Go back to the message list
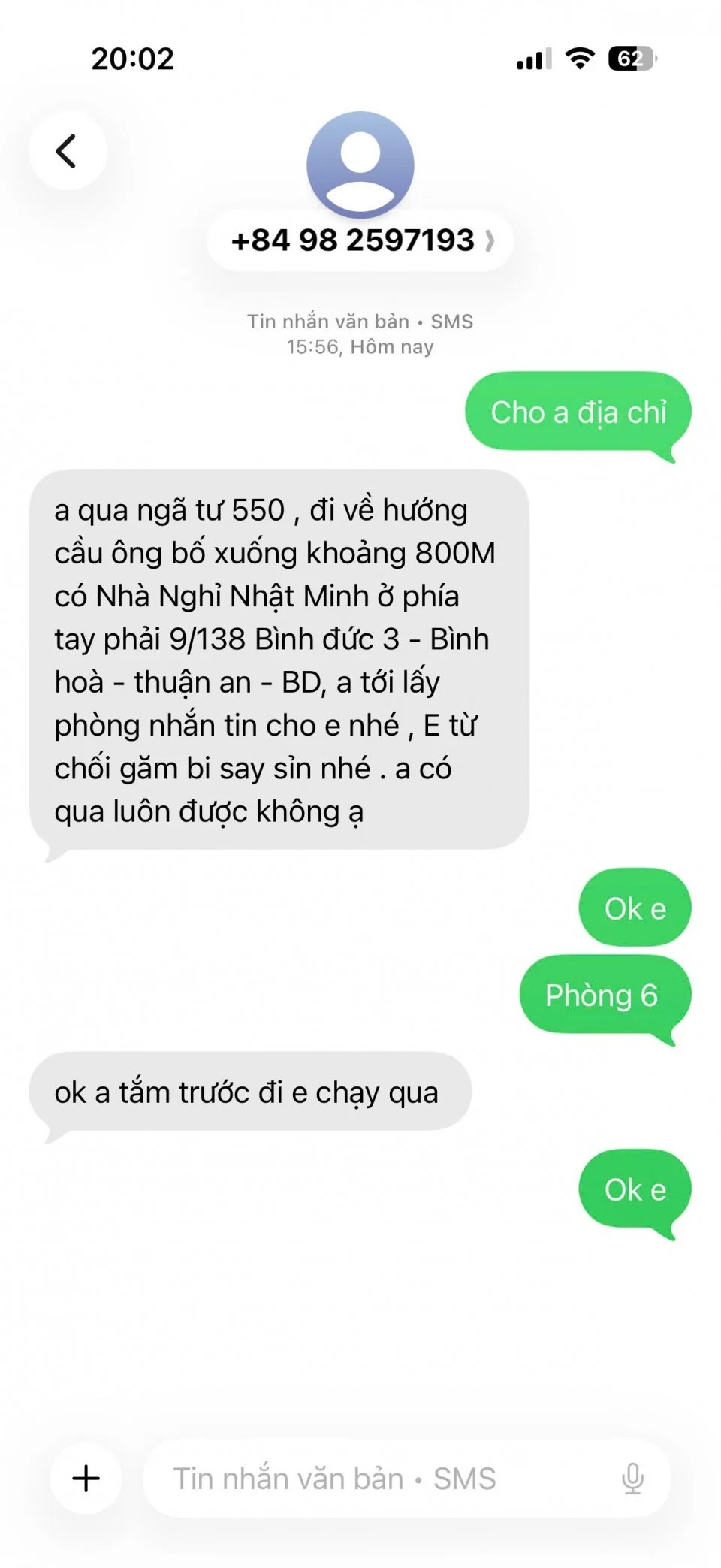 tap(68, 151)
